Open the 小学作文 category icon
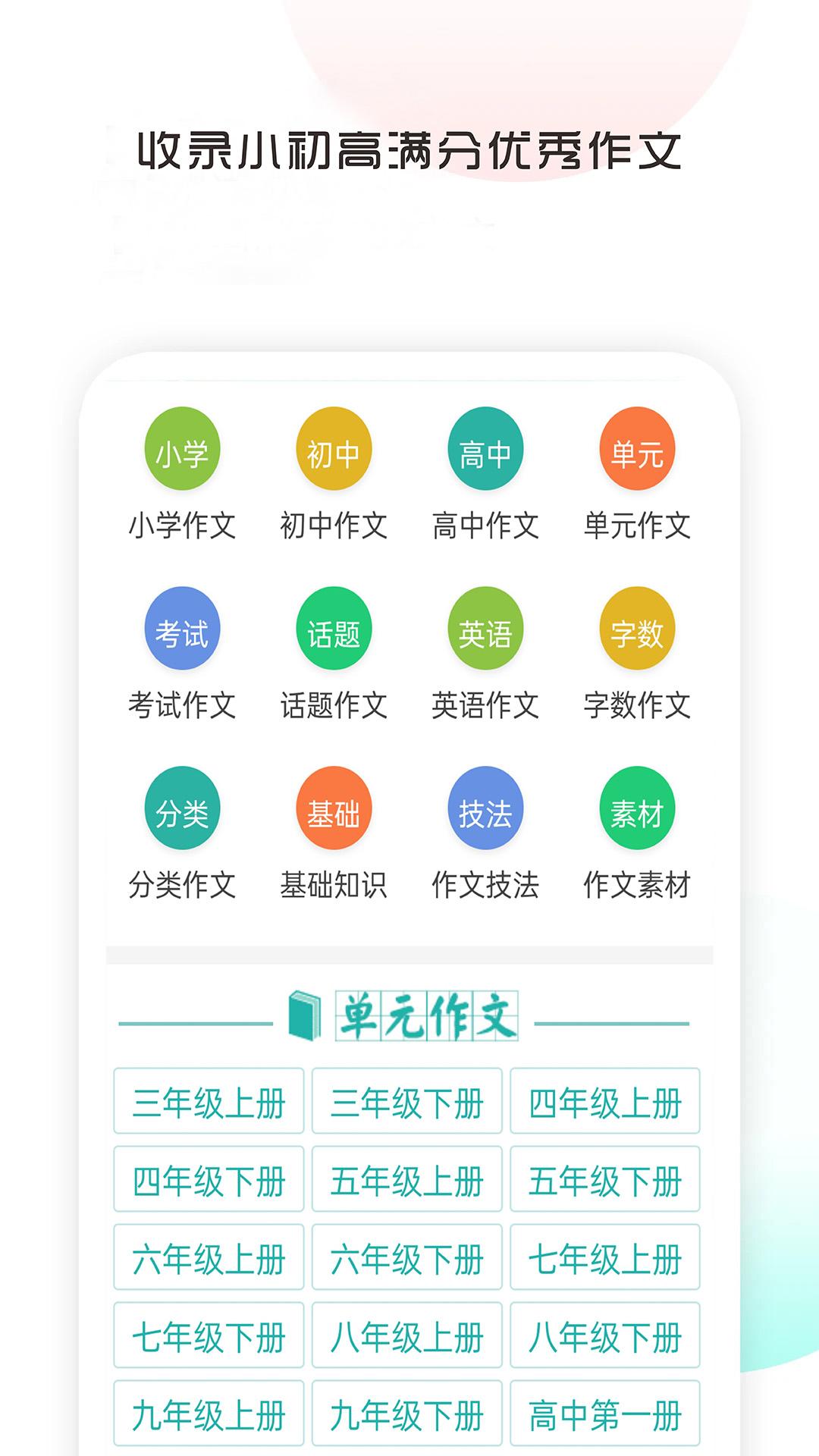Image resolution: width=819 pixels, height=1456 pixels. click(181, 450)
